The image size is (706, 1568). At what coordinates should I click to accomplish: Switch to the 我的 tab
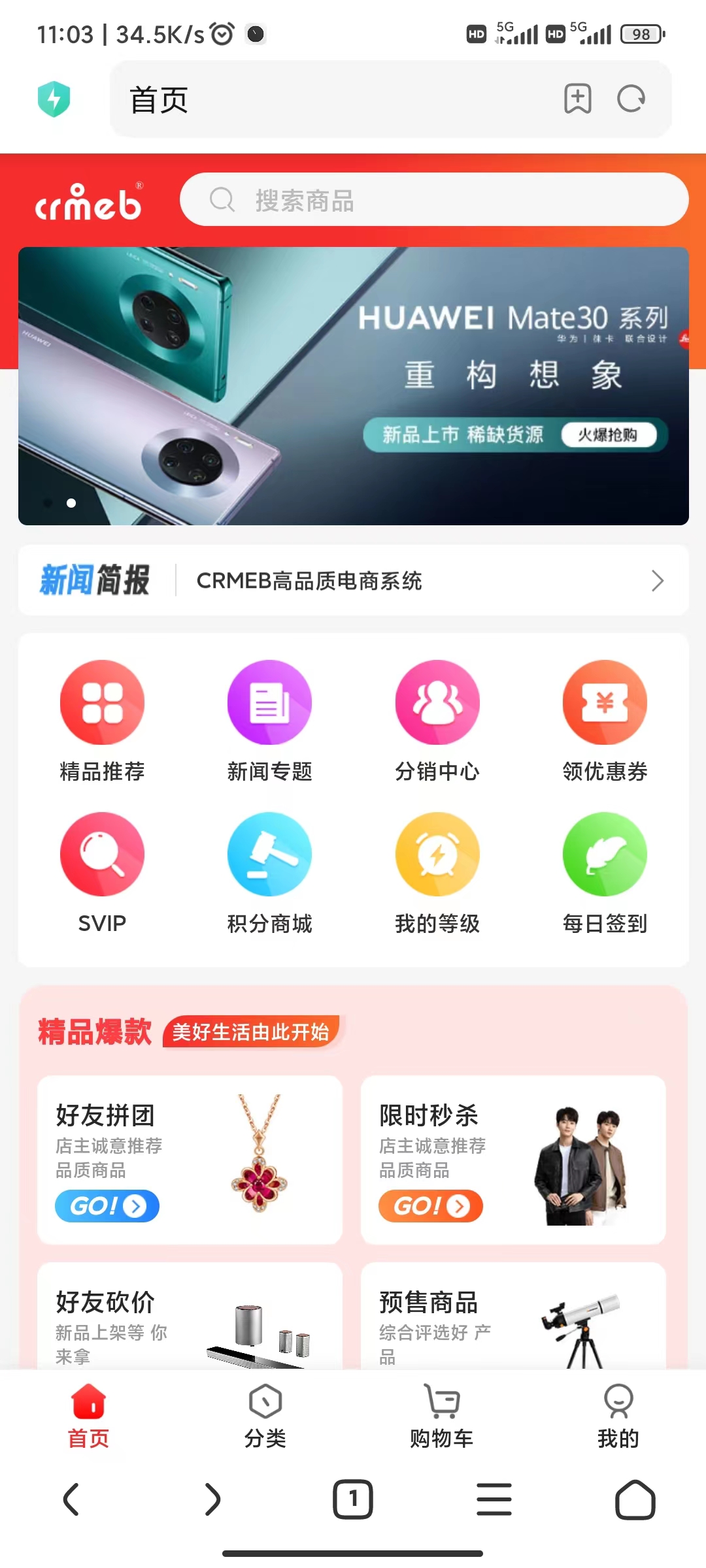click(x=618, y=1414)
